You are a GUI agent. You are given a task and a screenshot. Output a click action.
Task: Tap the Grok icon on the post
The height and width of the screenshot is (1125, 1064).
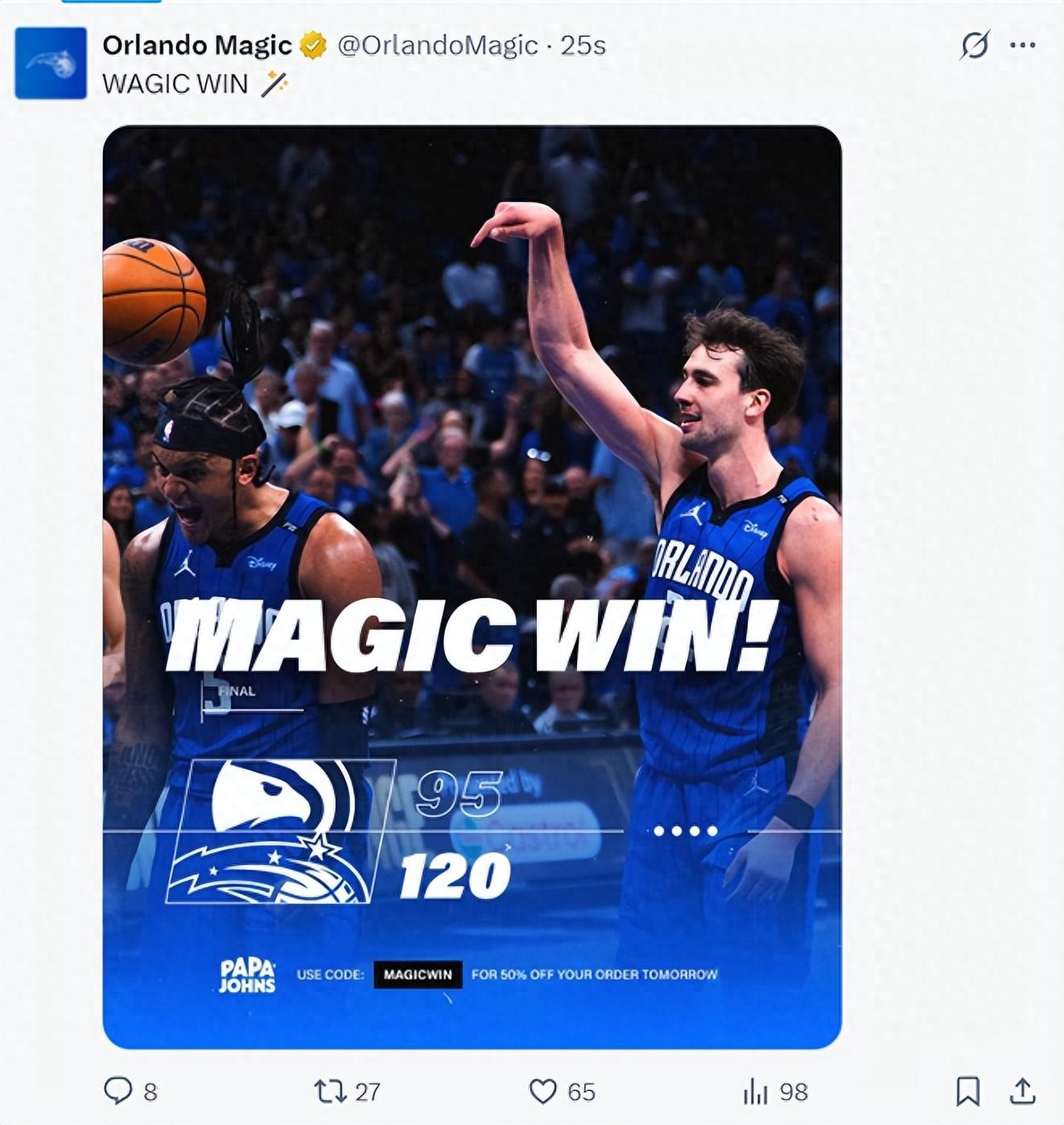974,45
